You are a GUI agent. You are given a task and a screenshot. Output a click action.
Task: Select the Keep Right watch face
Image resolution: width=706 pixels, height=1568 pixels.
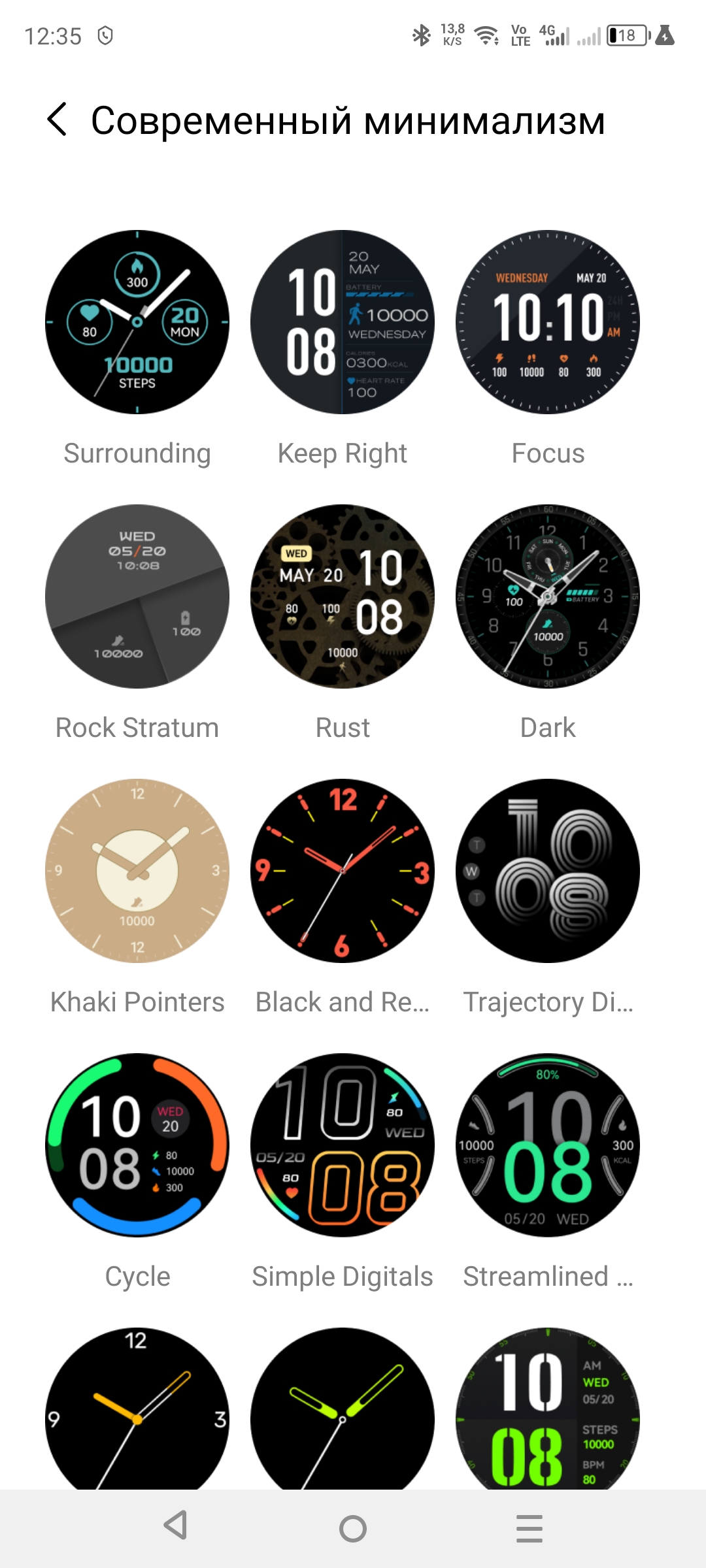[343, 322]
